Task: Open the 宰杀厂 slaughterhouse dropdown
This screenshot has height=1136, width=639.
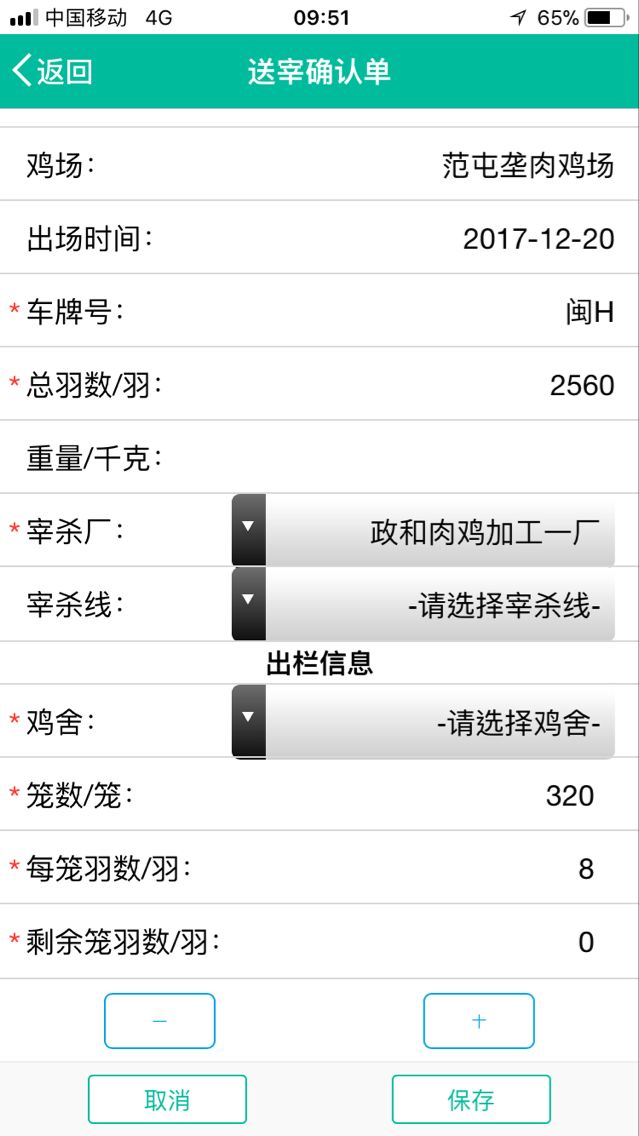Action: tap(423, 531)
